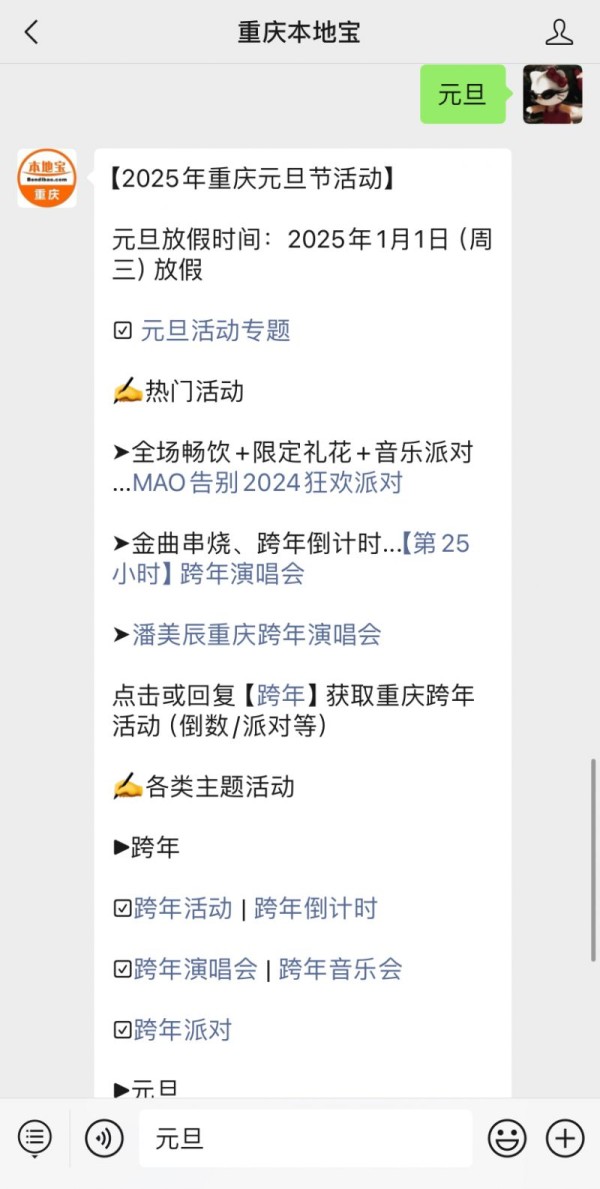
Task: Go back from the 重庆本地宝 chat
Action: [x=31, y=32]
